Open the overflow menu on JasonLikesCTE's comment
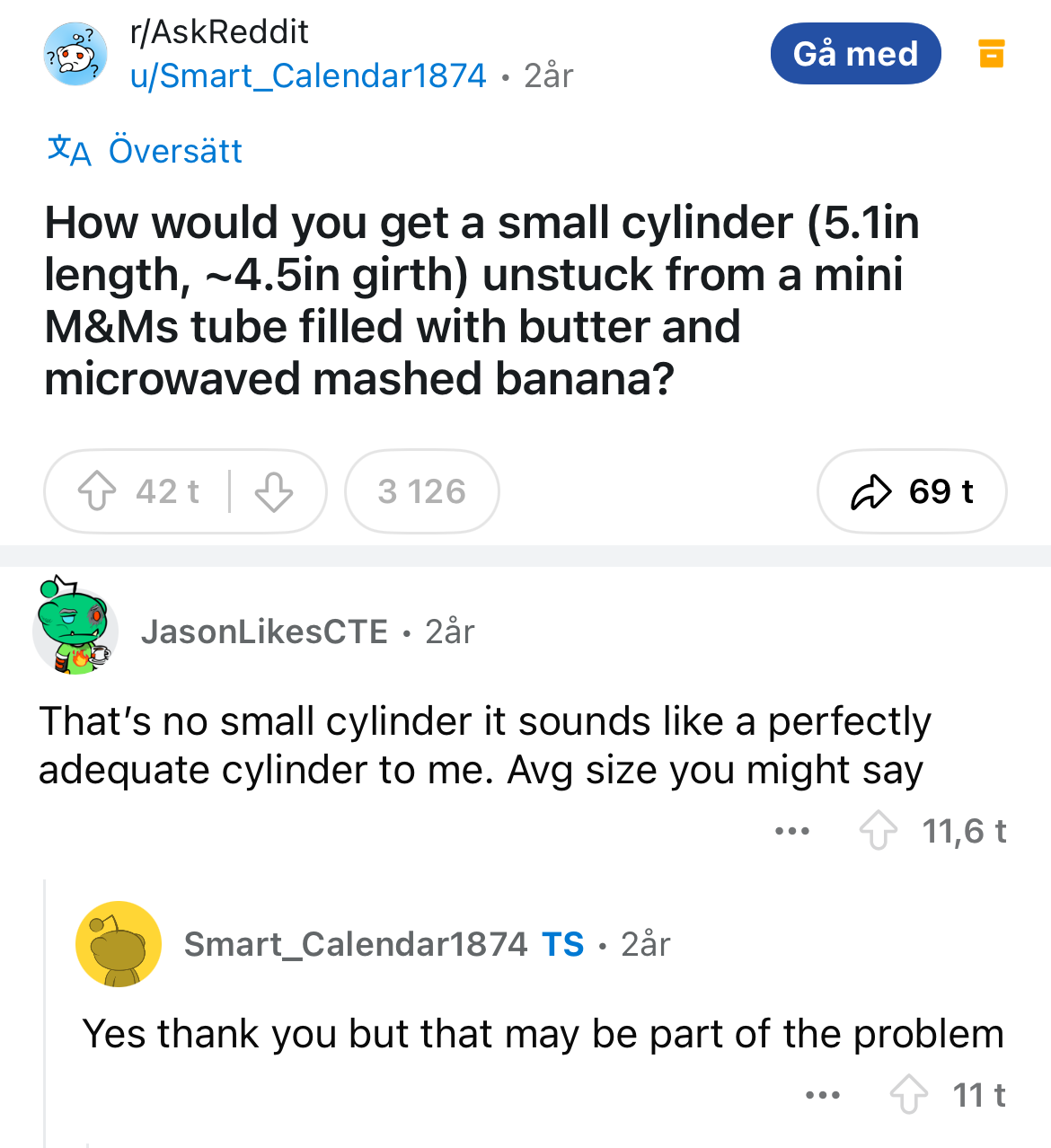 point(791,830)
